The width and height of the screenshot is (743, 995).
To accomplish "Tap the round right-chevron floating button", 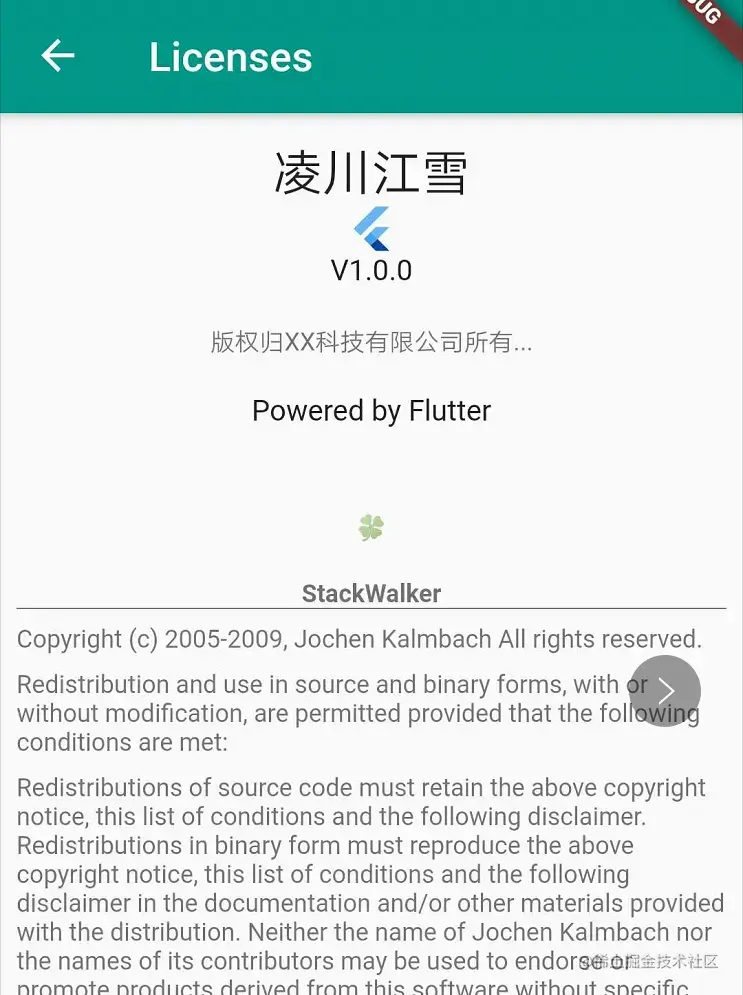I will click(x=665, y=690).
